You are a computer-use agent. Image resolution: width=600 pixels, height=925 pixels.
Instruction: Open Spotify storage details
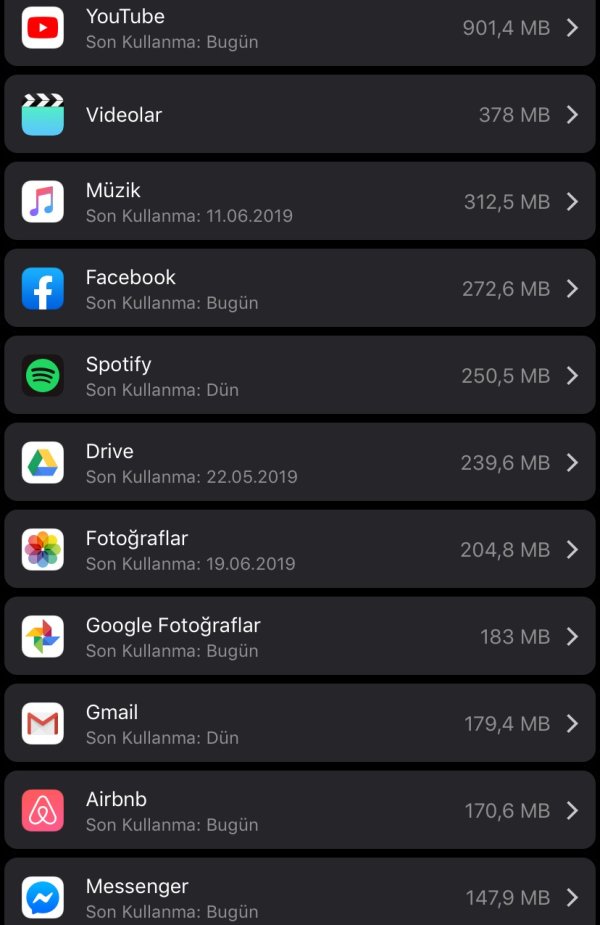tap(300, 376)
